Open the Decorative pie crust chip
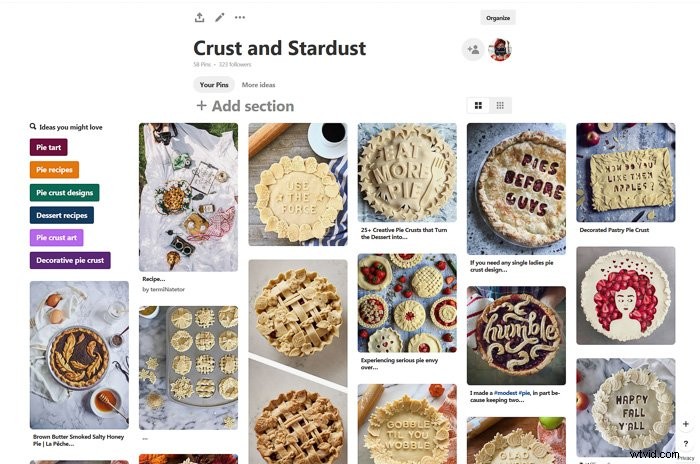 point(69,260)
